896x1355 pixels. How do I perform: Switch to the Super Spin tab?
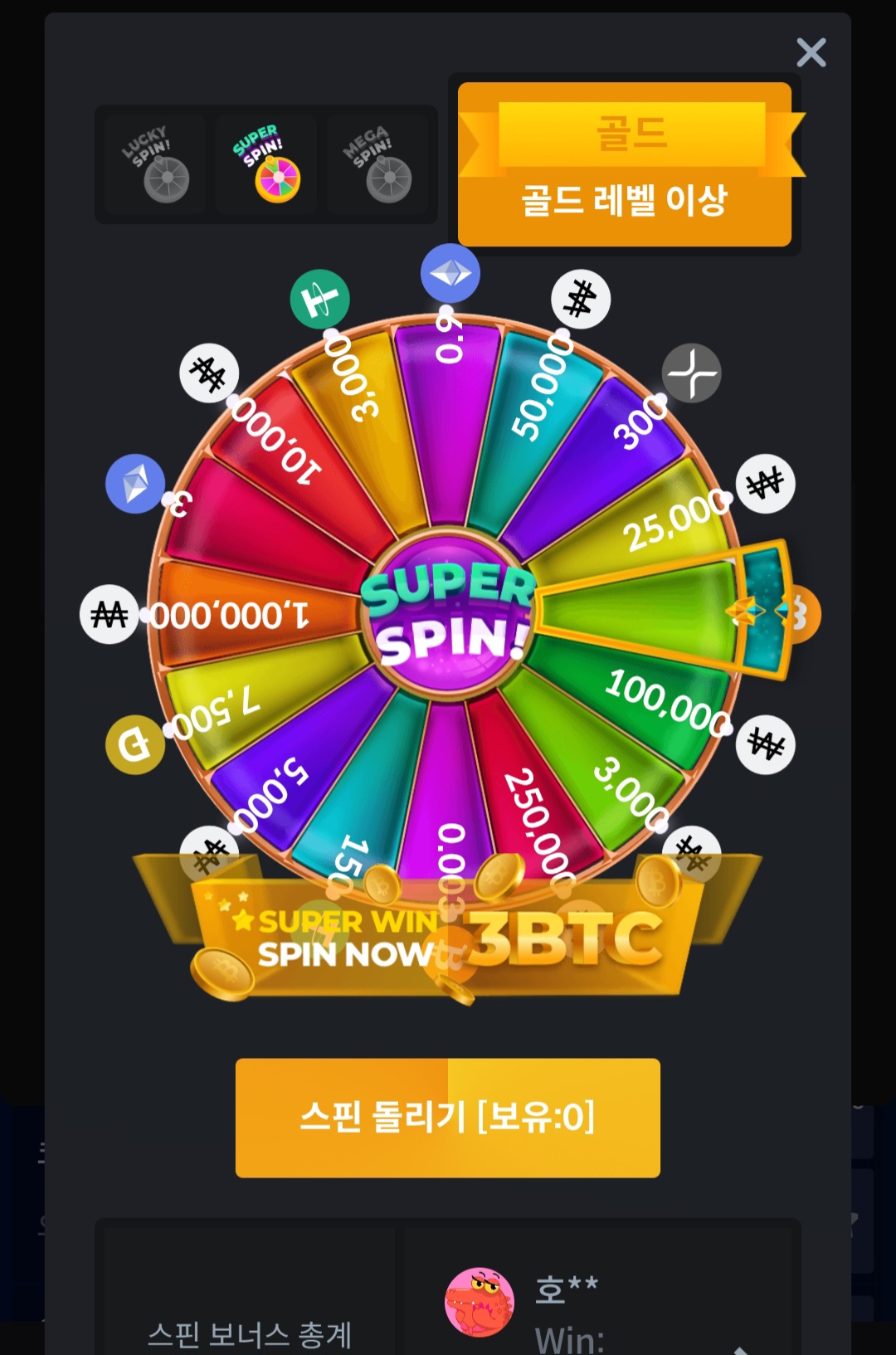pyautogui.click(x=265, y=164)
